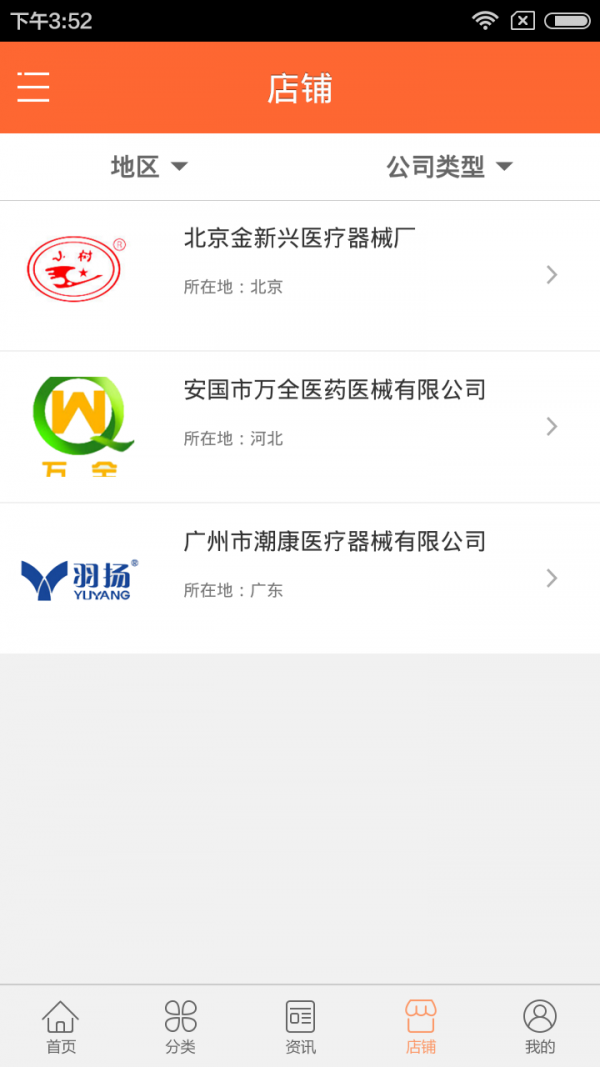Open the 安国市万全医药医械有限公司 store

pos(300,427)
